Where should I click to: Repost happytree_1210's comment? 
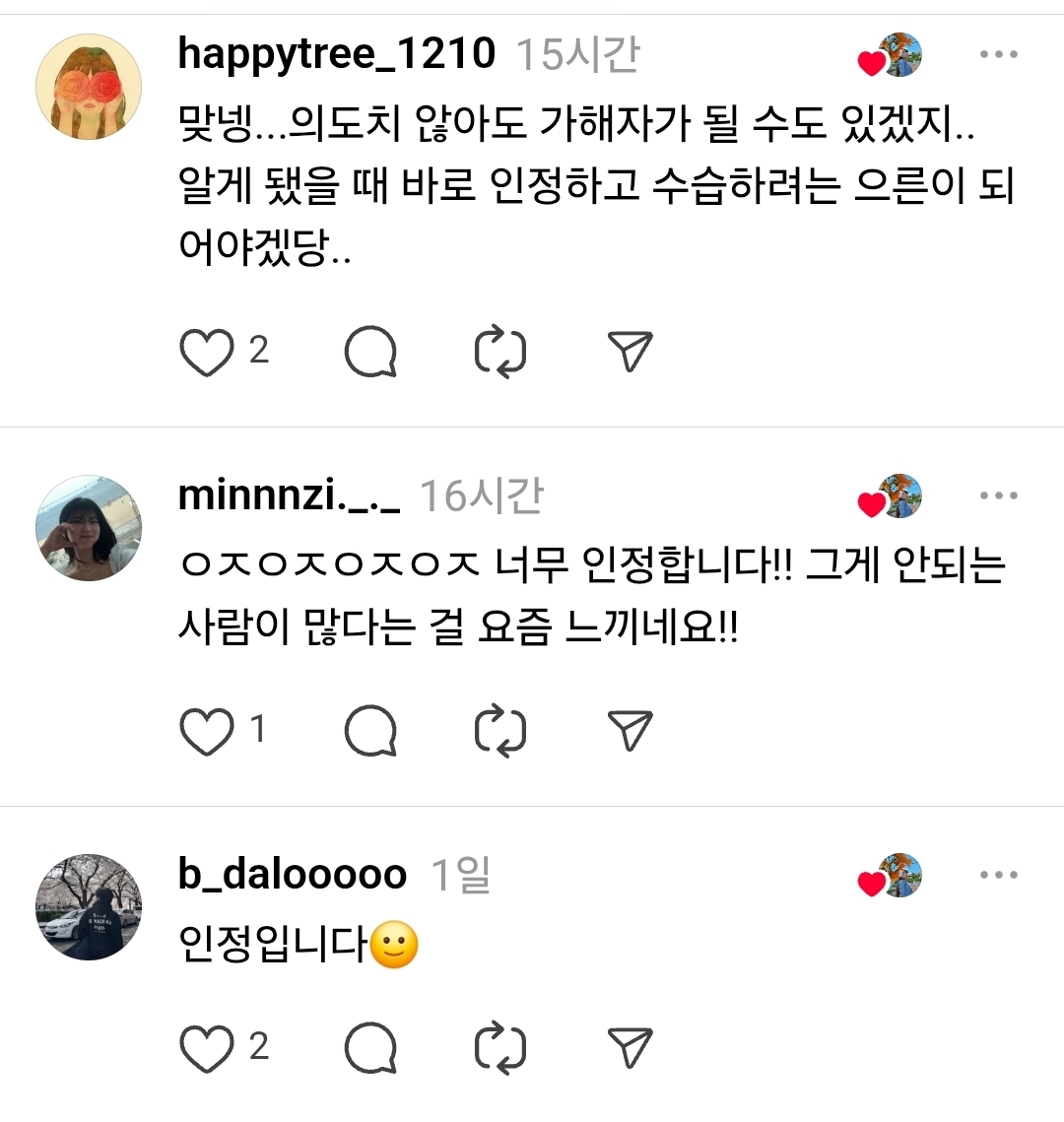[500, 350]
